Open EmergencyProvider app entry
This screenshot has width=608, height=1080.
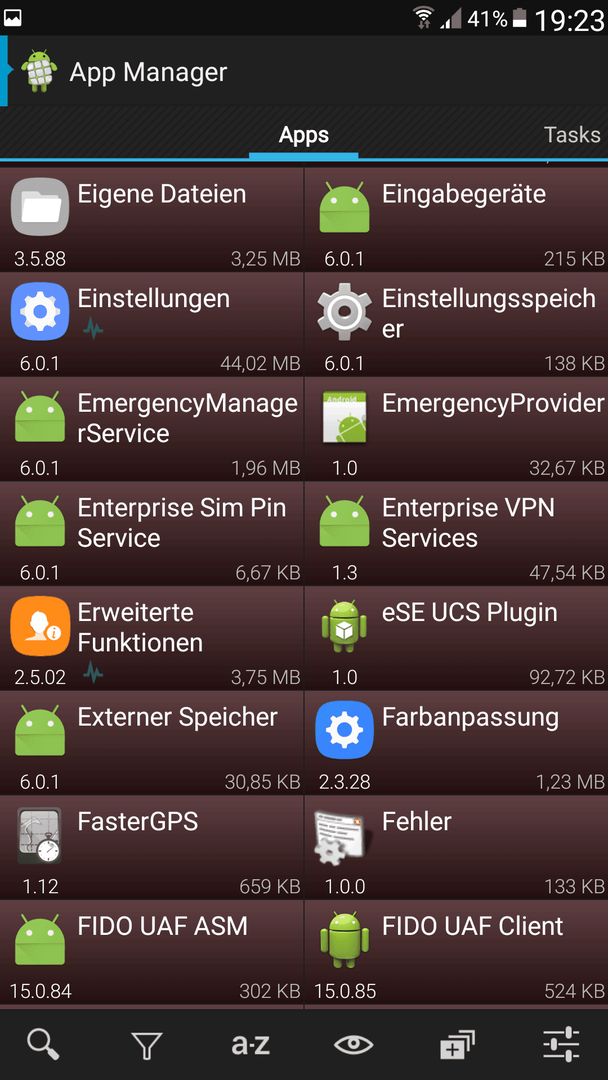coord(457,429)
